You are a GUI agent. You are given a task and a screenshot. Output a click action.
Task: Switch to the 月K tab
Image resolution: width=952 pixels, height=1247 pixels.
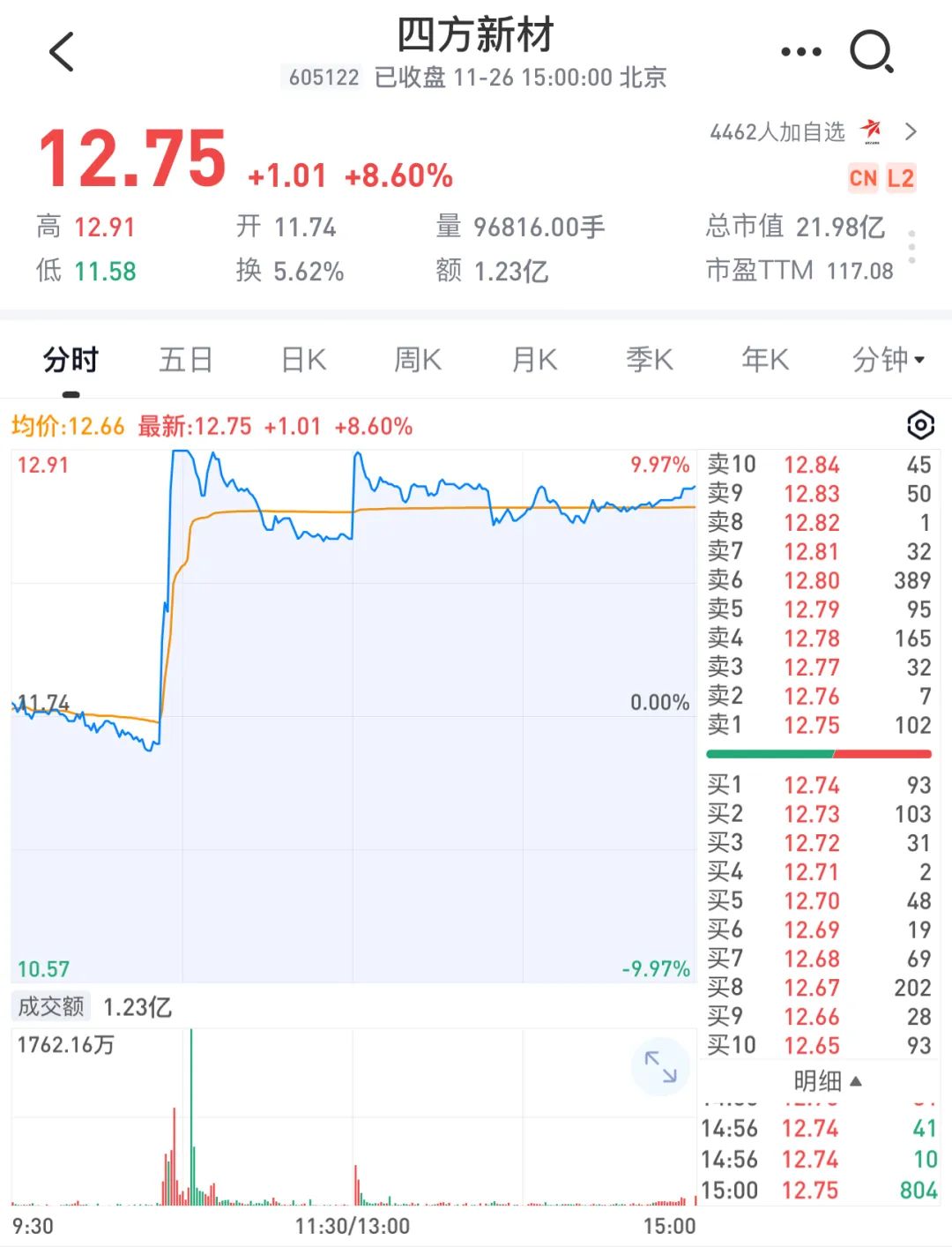(x=534, y=360)
